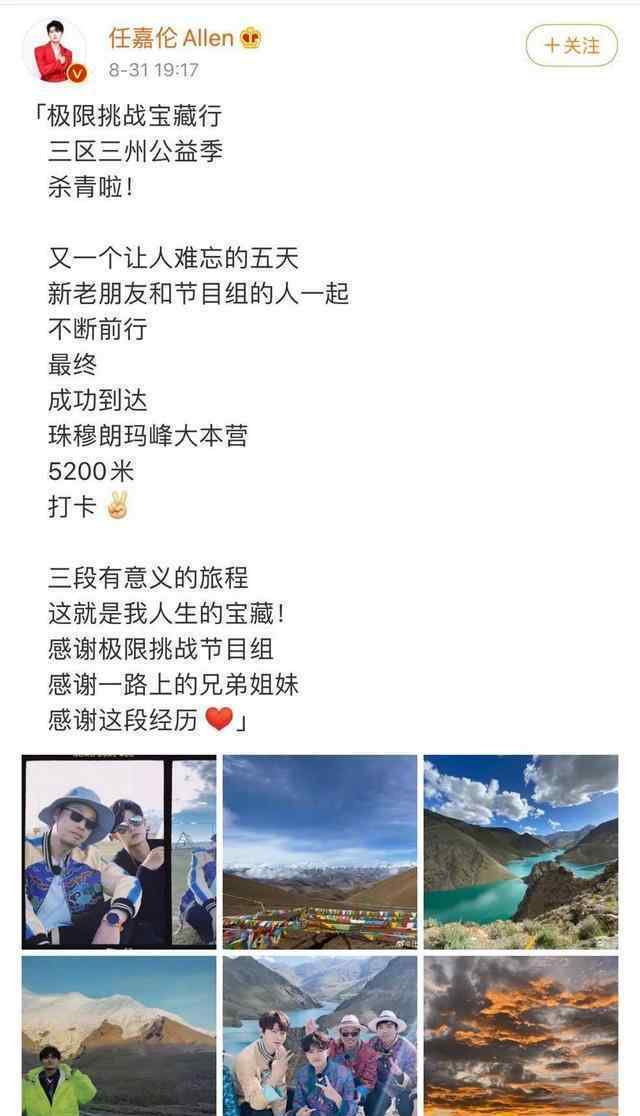View the orange sunset clouds photo
Viewport: 640px width, 1116px height.
pyautogui.click(x=521, y=1036)
